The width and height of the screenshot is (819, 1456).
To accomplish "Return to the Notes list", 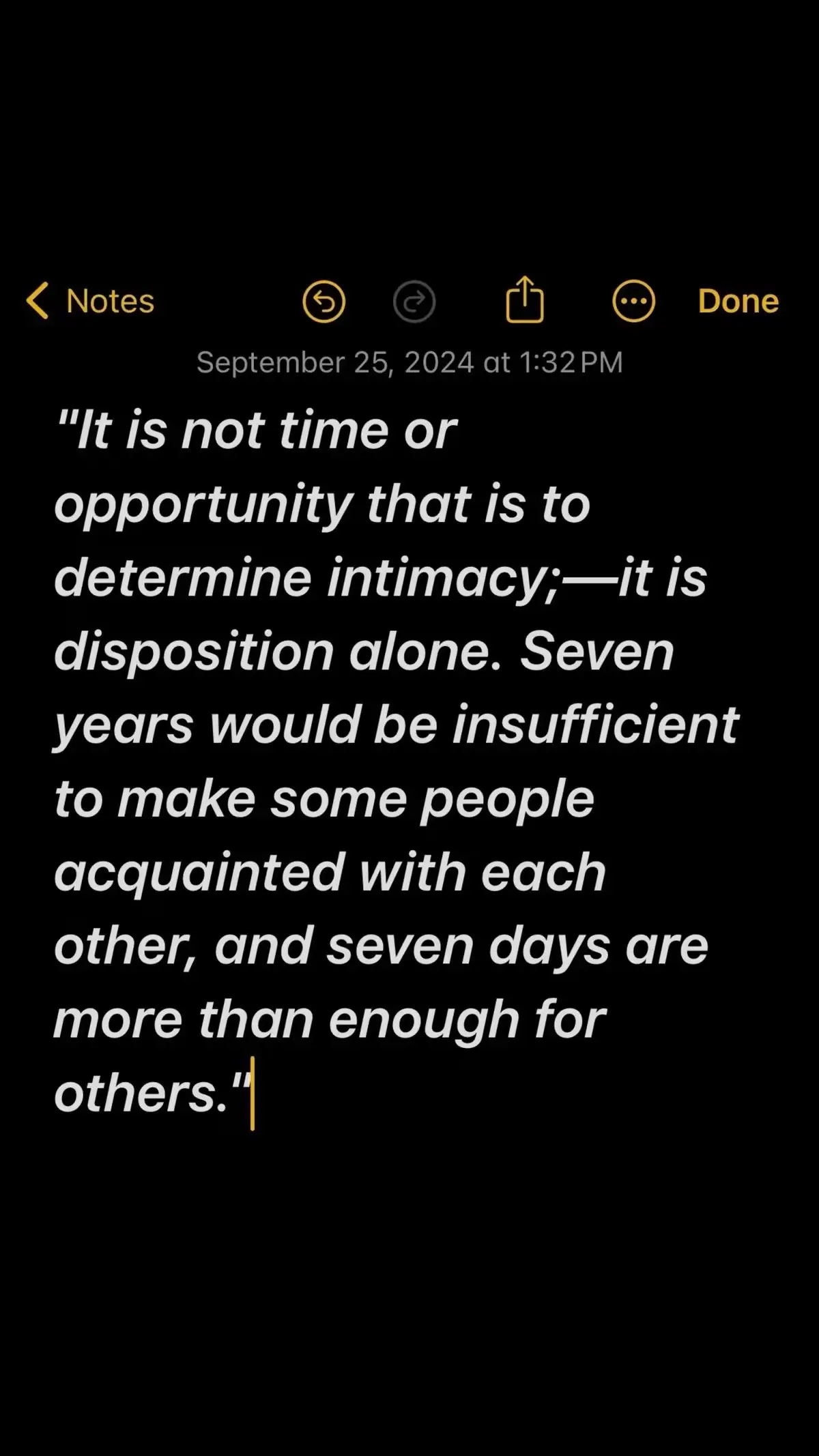I will (92, 300).
